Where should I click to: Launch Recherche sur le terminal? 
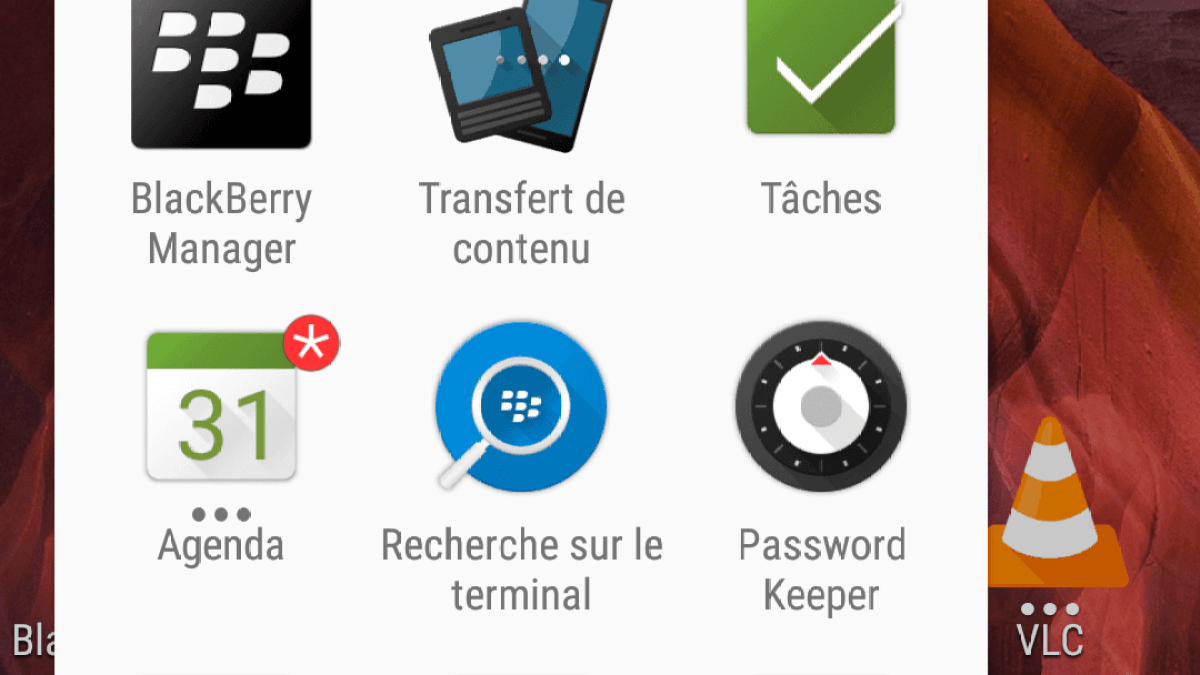click(521, 410)
